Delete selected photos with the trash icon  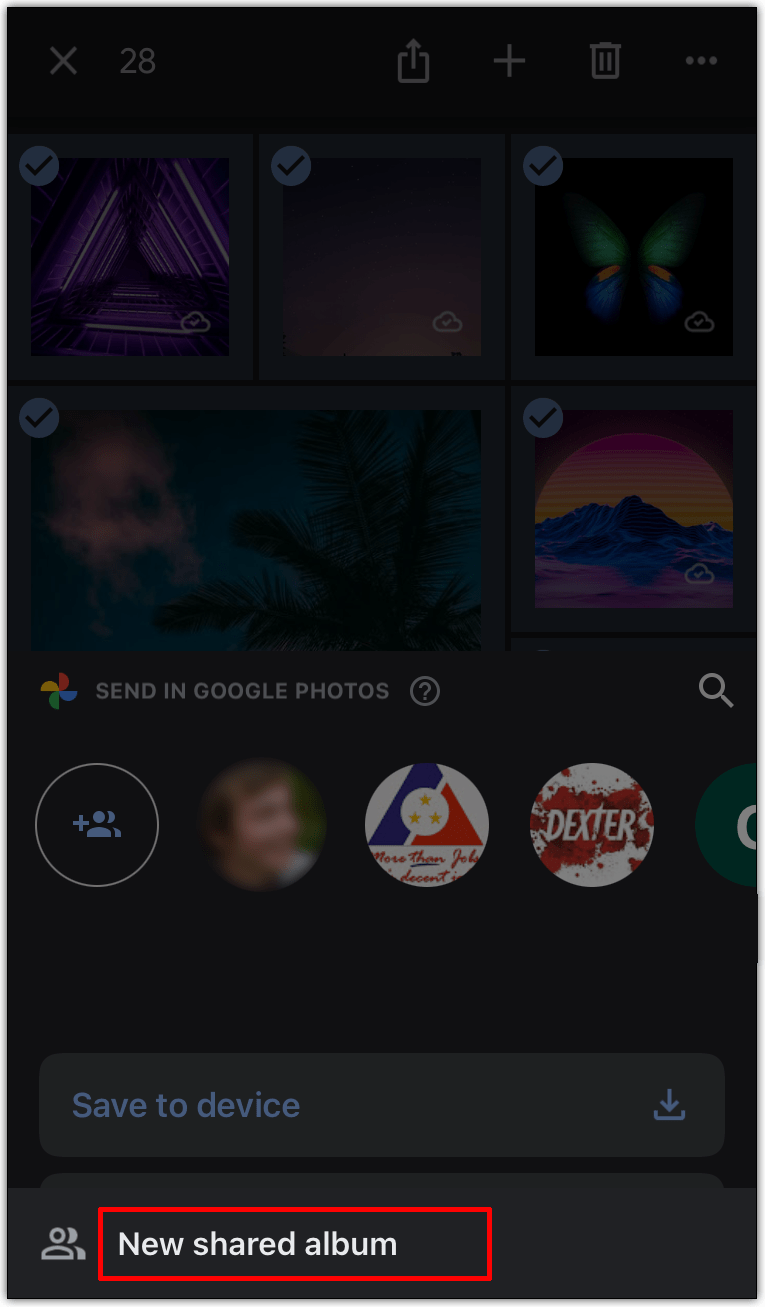(x=605, y=62)
